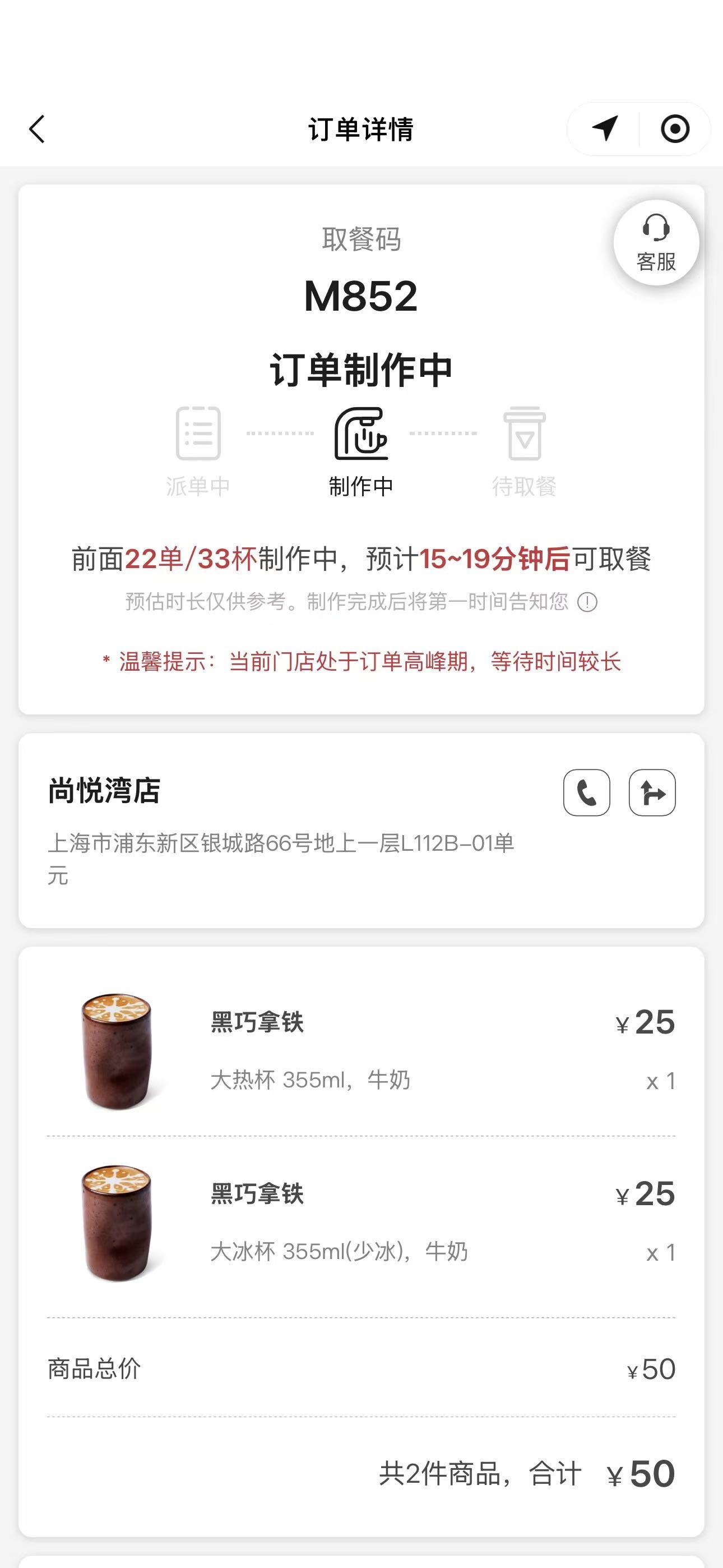Go back from order details

(37, 129)
